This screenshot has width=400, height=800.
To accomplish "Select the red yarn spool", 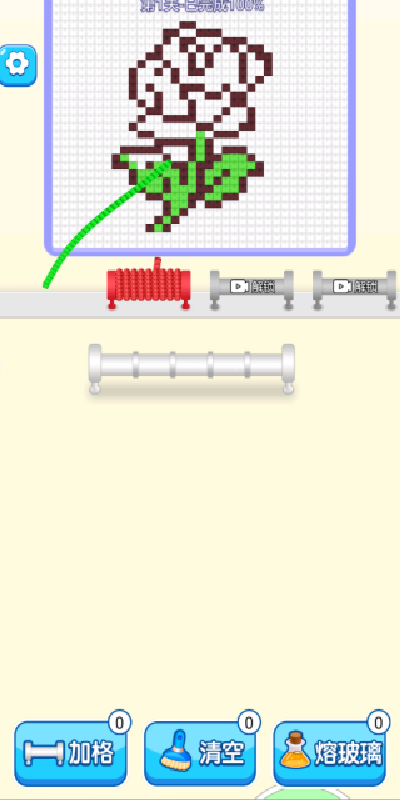I will 148,286.
